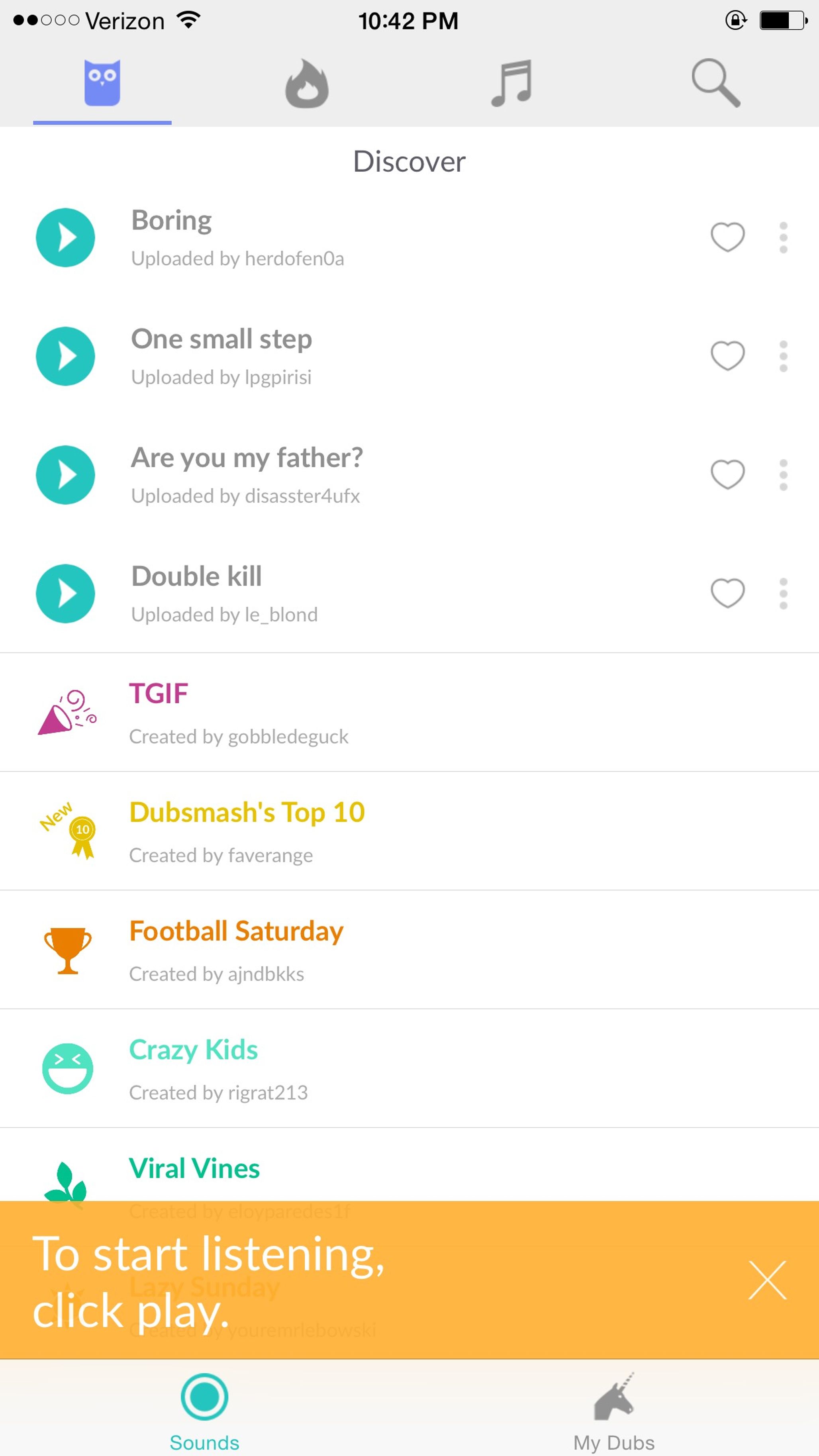Dismiss the start listening banner

[x=768, y=1280]
